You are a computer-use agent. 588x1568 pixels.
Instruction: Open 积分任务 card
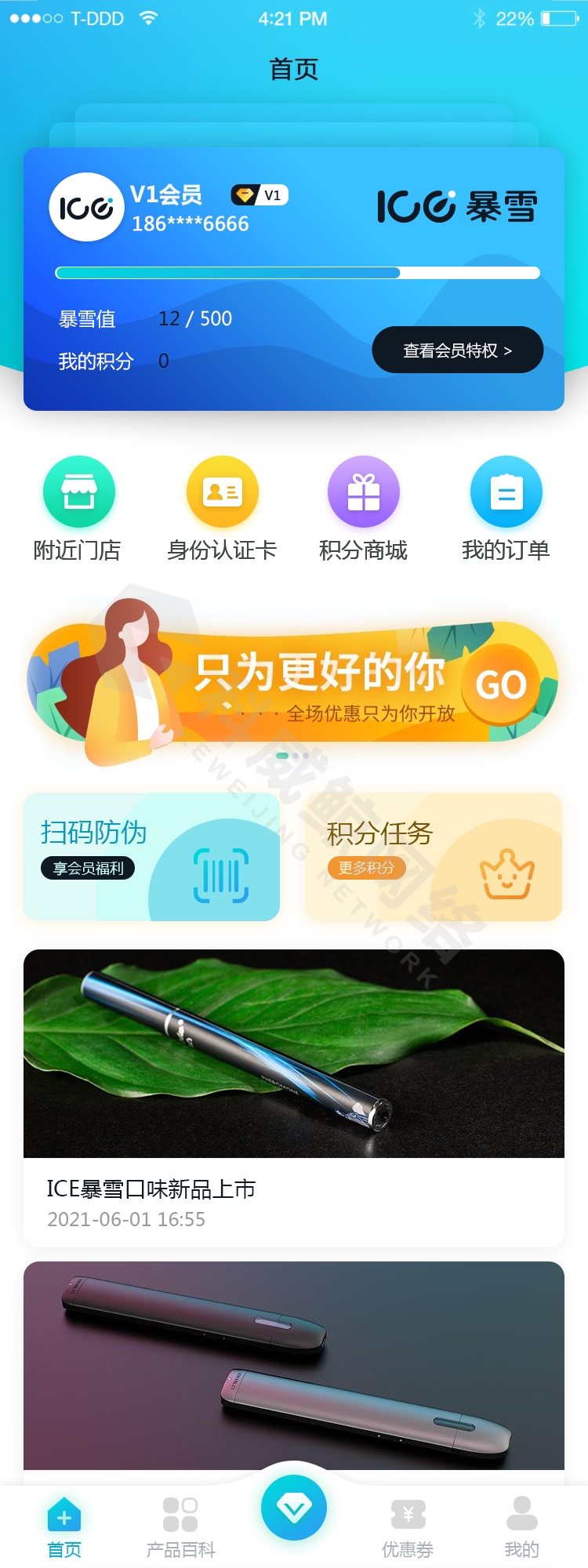pyautogui.click(x=434, y=856)
